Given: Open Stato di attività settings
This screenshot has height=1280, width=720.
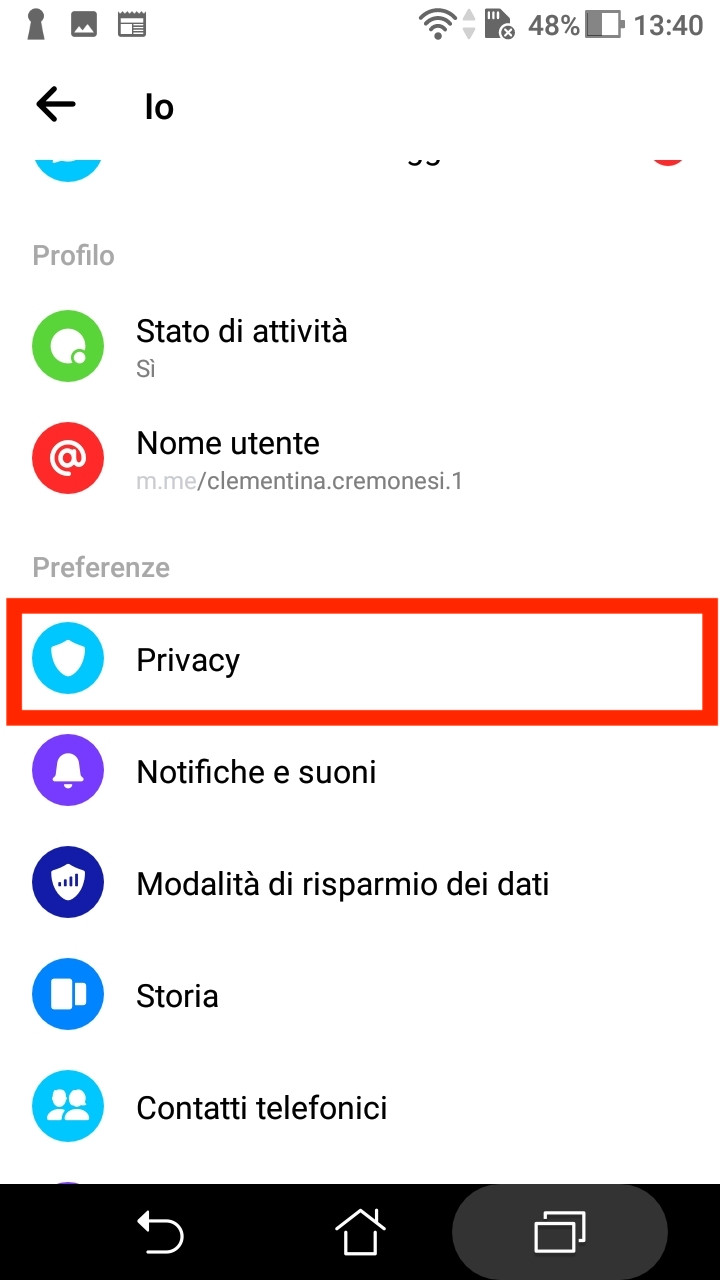Looking at the screenshot, I should click(360, 346).
